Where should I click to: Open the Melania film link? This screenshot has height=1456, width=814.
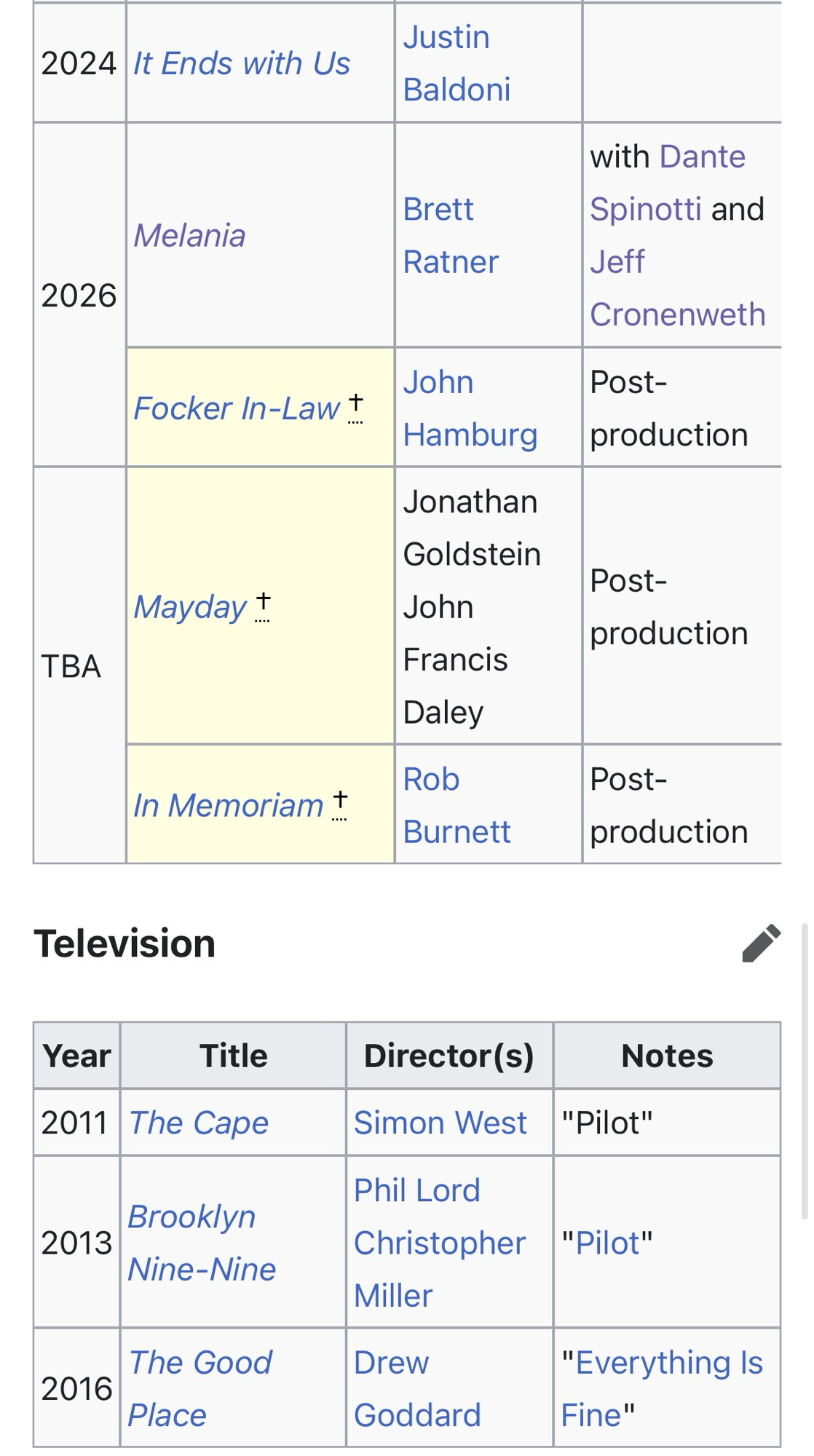pos(189,235)
